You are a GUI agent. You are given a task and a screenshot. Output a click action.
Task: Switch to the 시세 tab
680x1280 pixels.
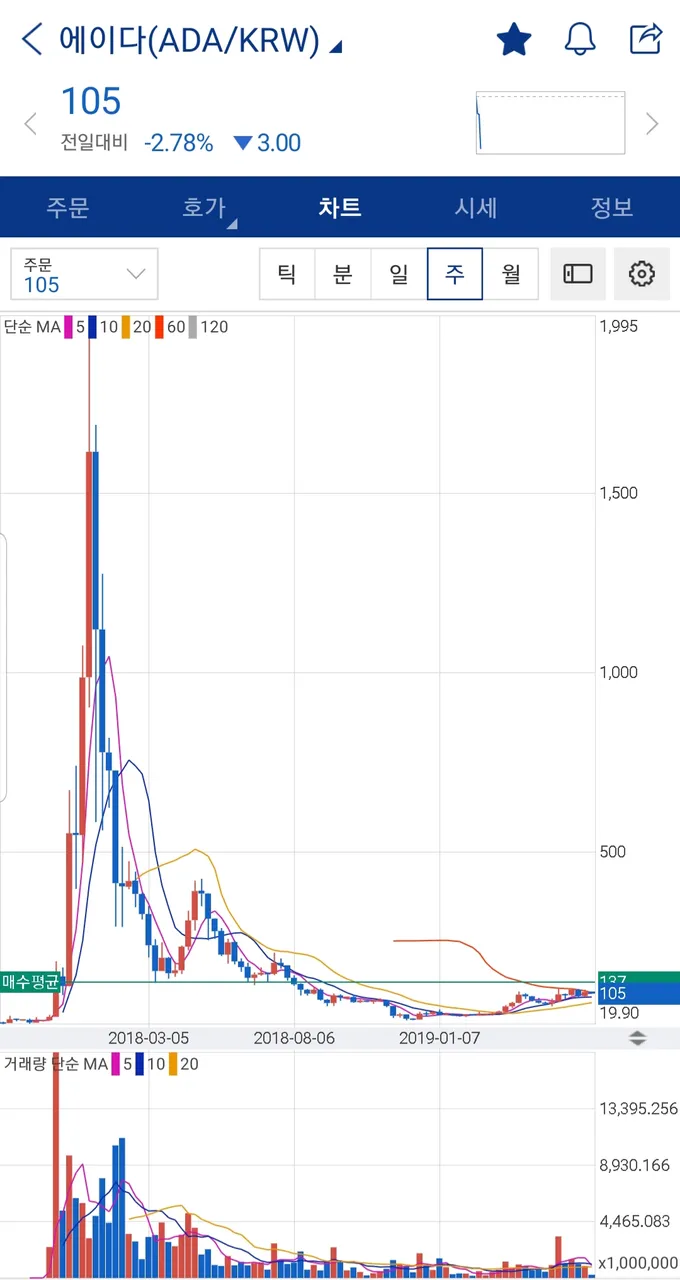476,208
